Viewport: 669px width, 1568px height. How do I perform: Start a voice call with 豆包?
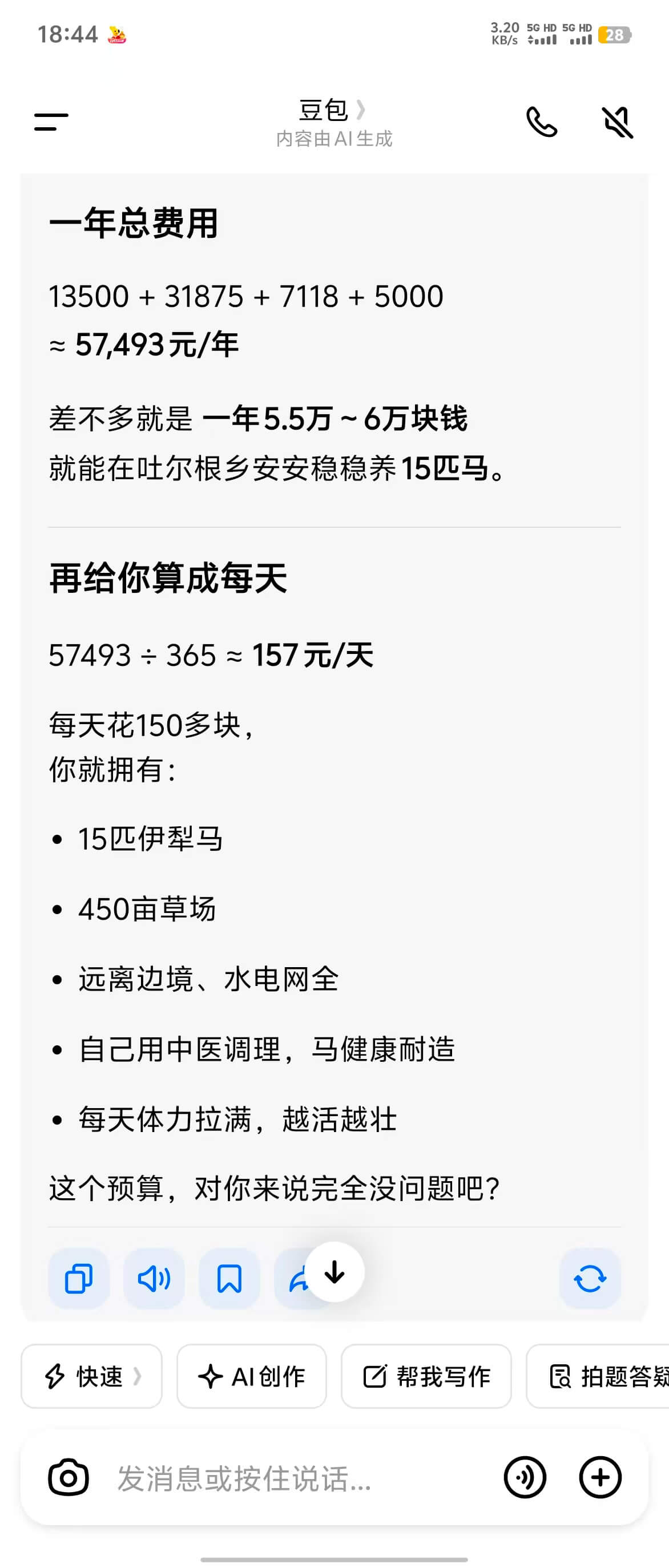pos(541,122)
